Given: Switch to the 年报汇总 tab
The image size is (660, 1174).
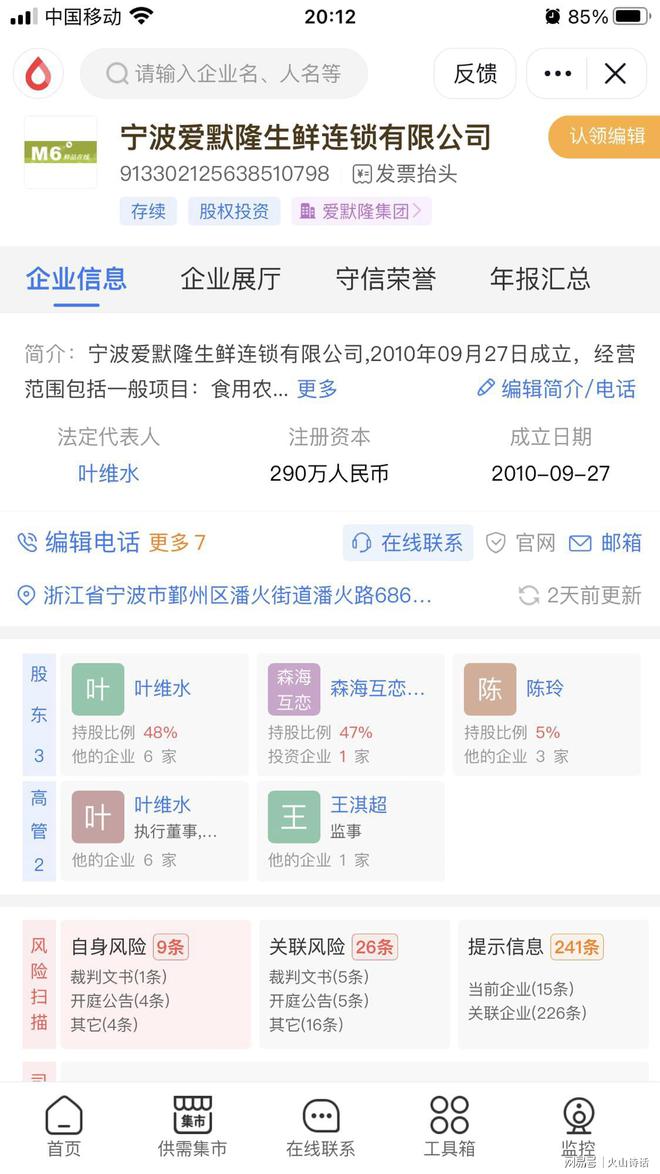Looking at the screenshot, I should click(x=540, y=279).
